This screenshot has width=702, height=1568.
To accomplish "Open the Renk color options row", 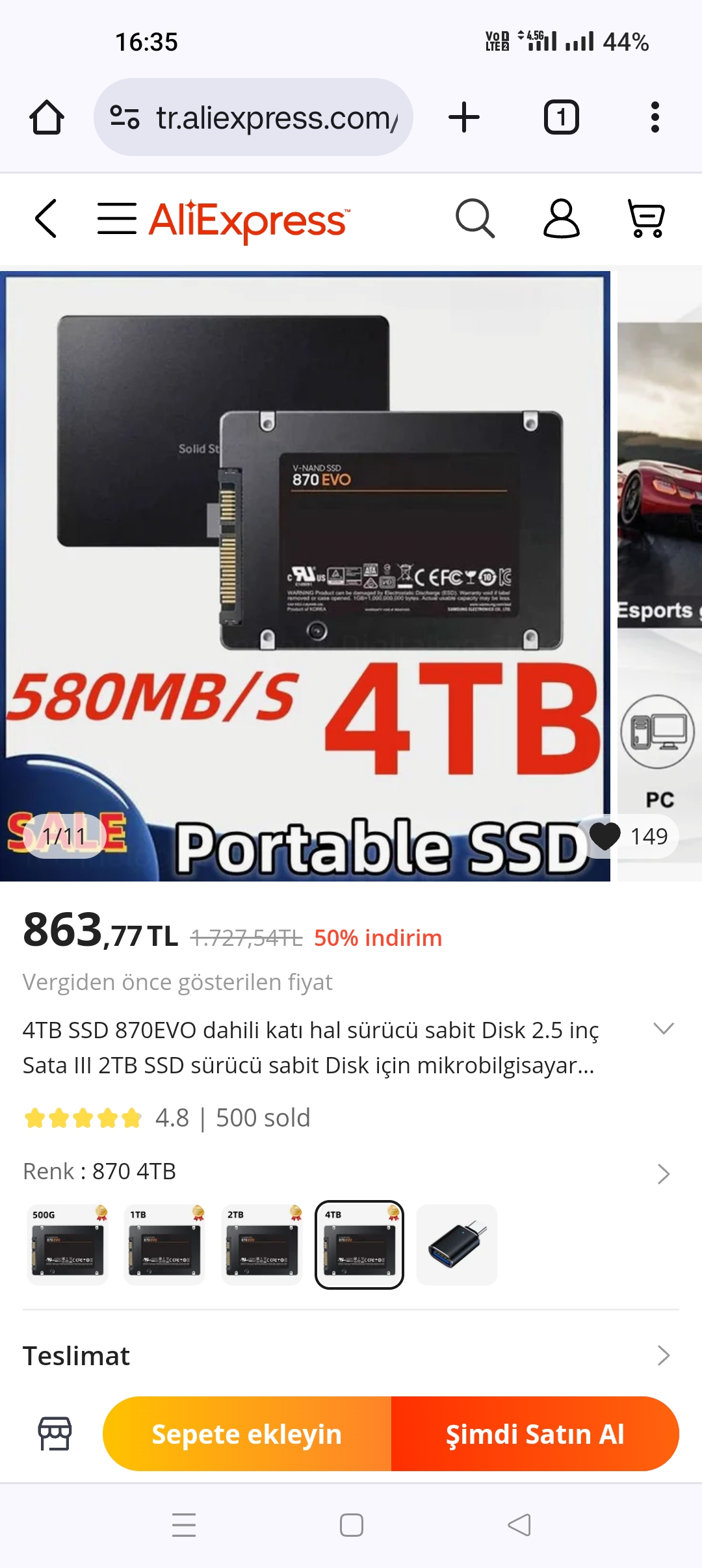I will pos(351,1172).
